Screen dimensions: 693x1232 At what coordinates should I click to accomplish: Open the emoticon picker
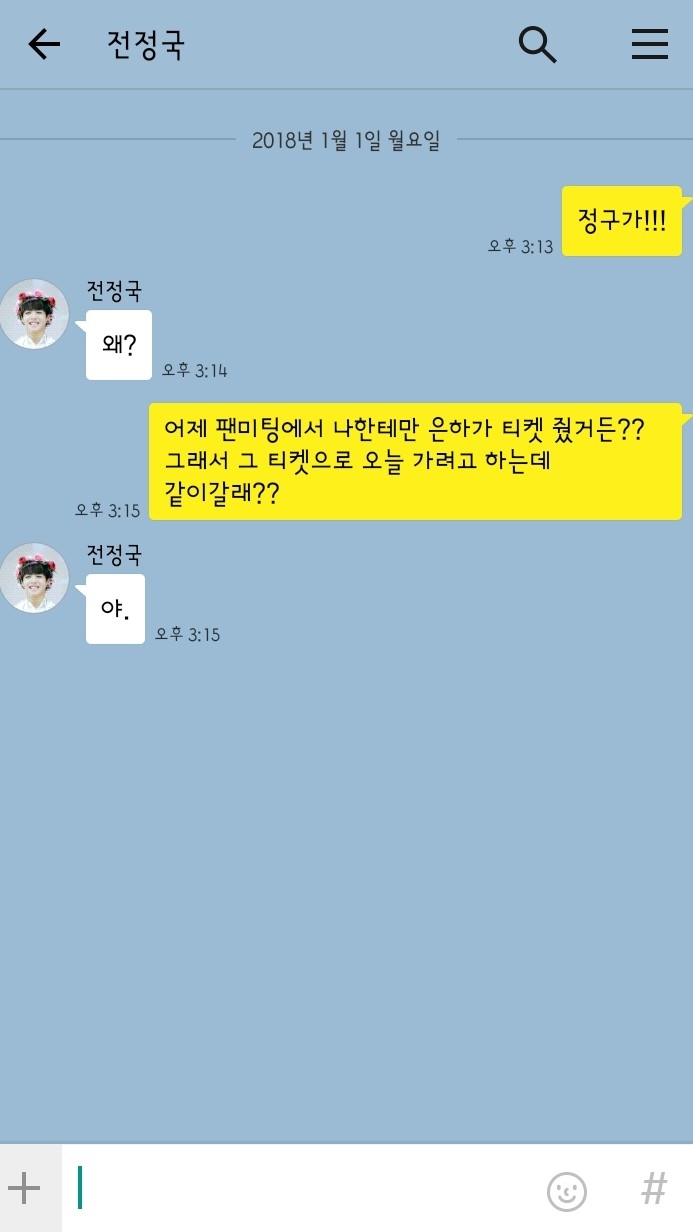click(567, 1190)
